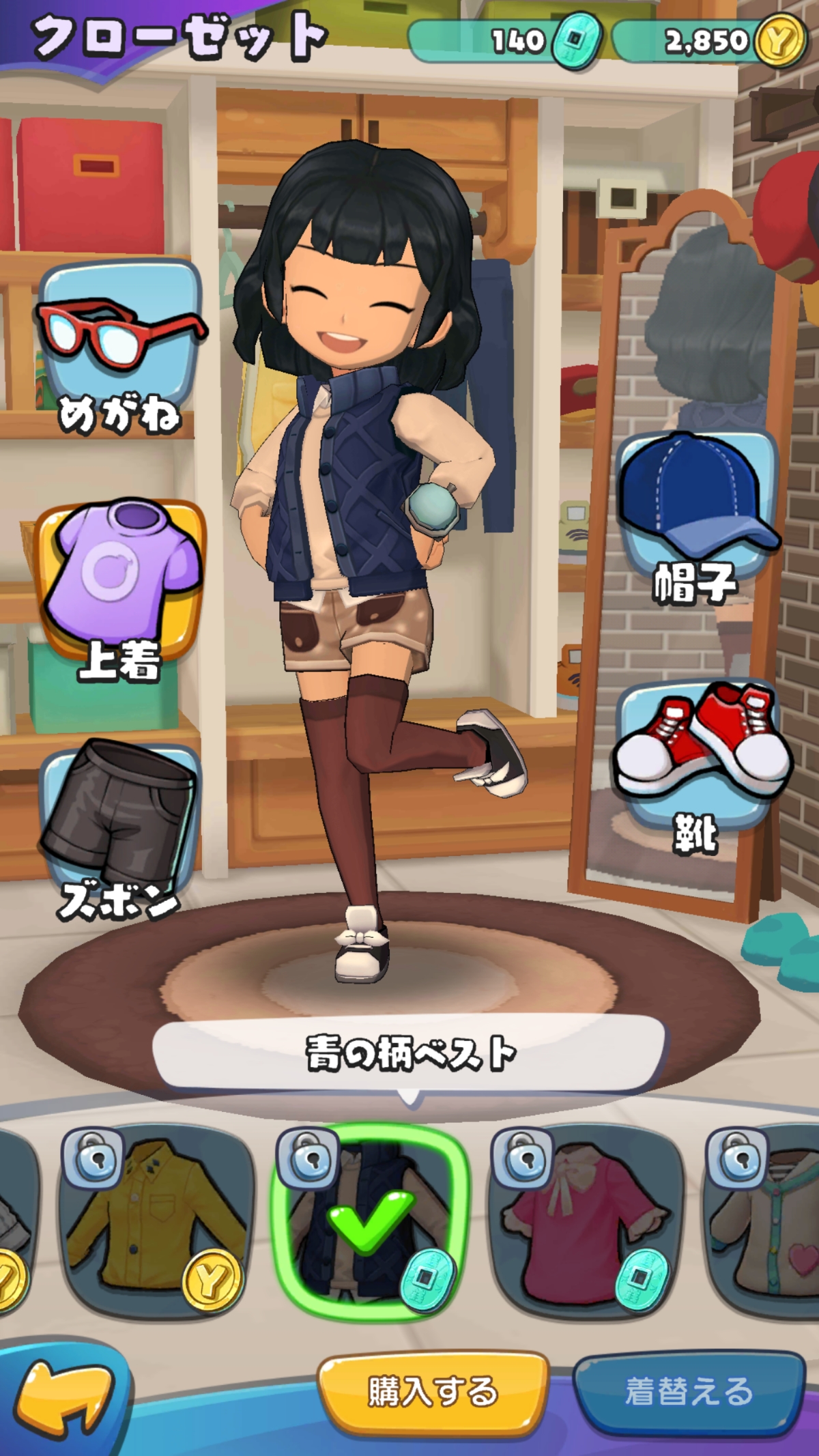Tap the 着替える change-clothes button

click(x=689, y=1391)
